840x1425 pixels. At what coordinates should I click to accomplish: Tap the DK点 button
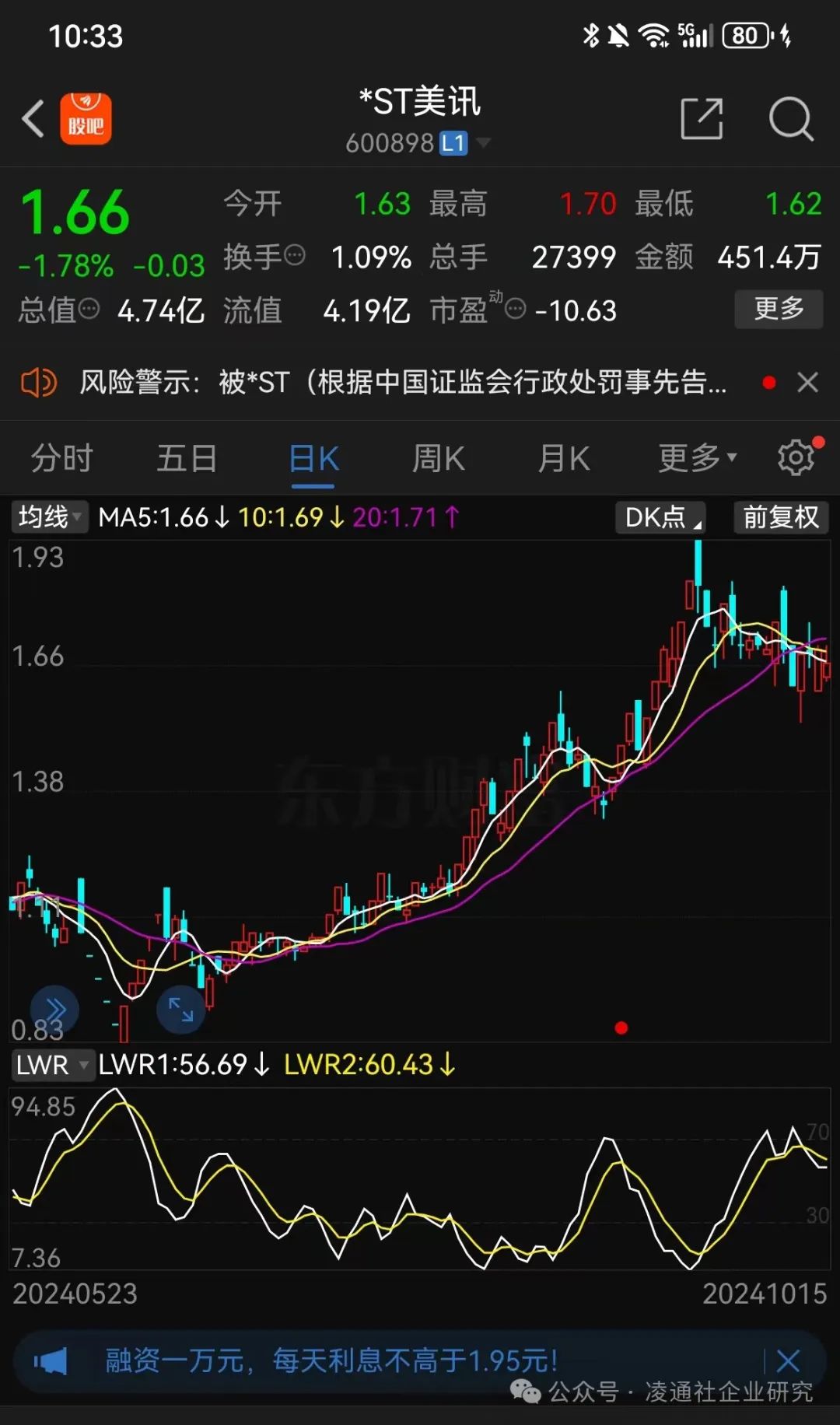click(x=660, y=517)
